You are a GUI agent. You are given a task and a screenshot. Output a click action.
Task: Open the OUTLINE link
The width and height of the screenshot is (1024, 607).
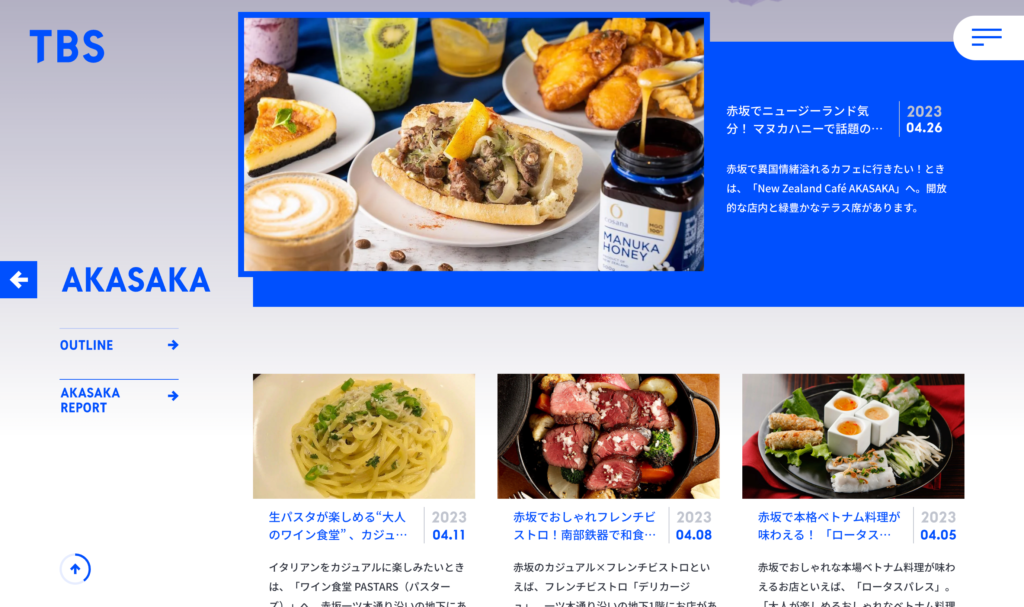(118, 345)
